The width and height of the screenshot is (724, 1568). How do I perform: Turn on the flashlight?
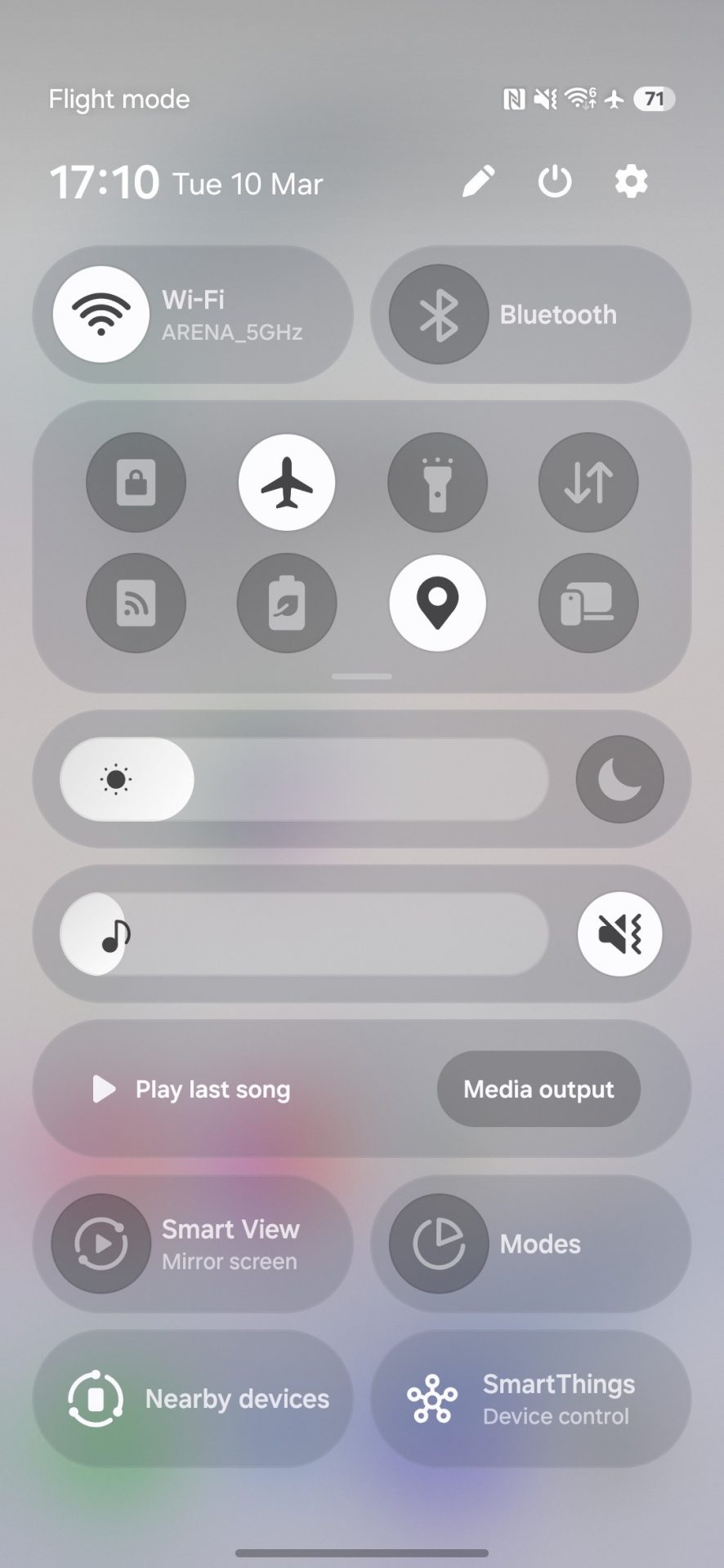point(437,483)
